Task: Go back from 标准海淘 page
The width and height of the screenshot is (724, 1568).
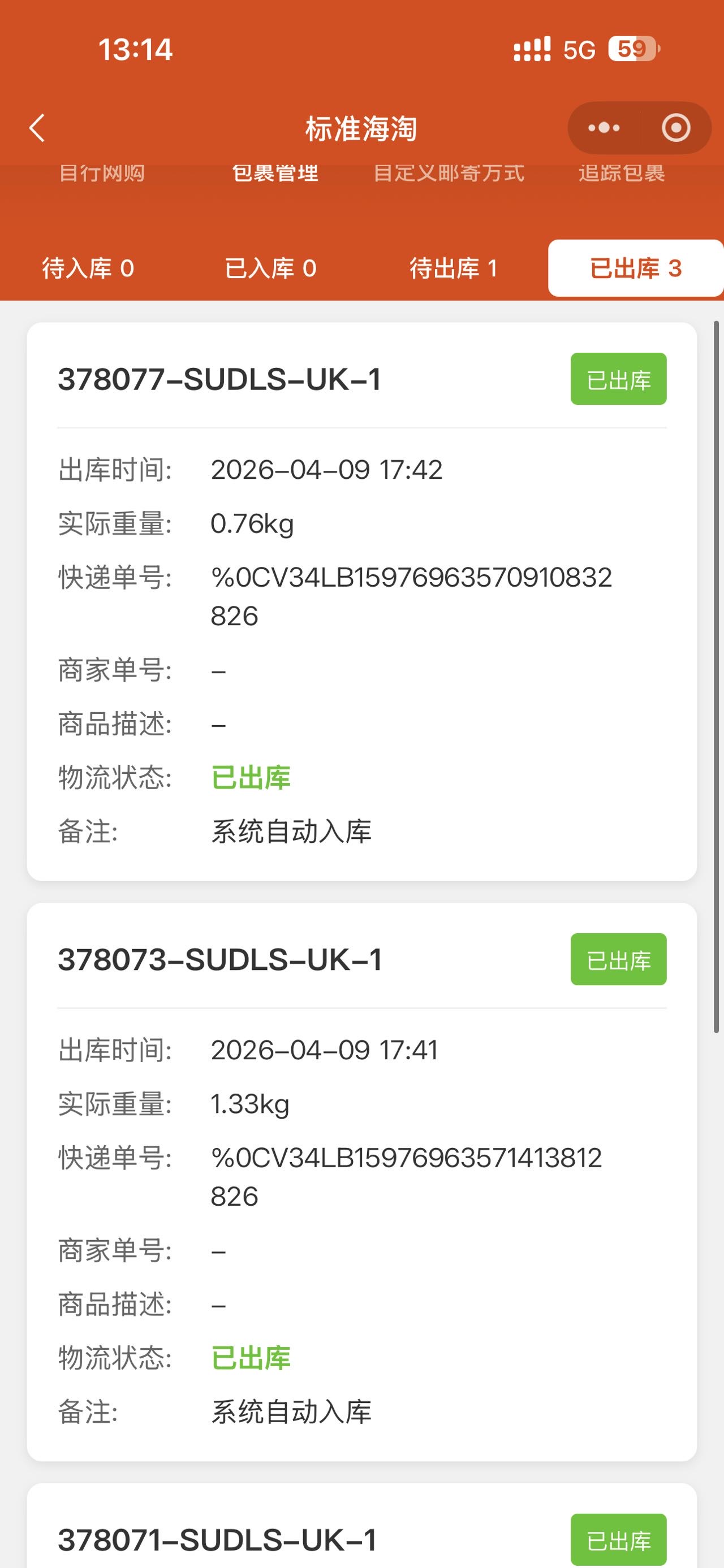Action: pos(38,128)
